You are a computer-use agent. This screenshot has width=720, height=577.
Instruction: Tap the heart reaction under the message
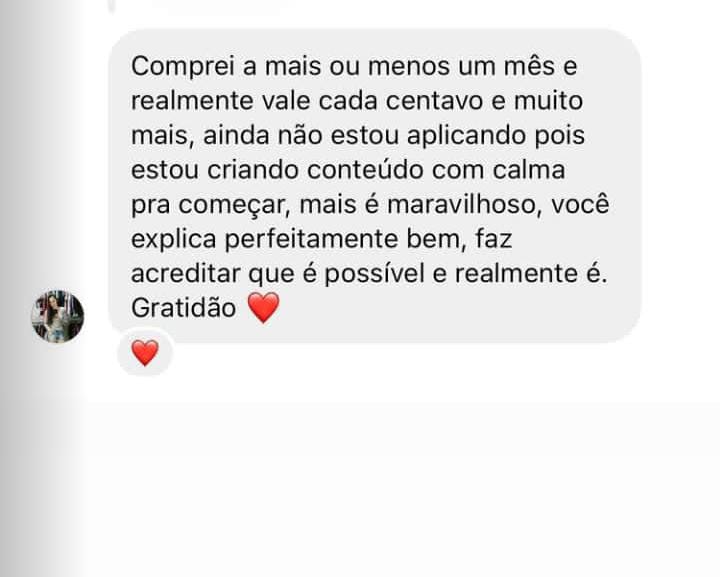[x=145, y=353]
